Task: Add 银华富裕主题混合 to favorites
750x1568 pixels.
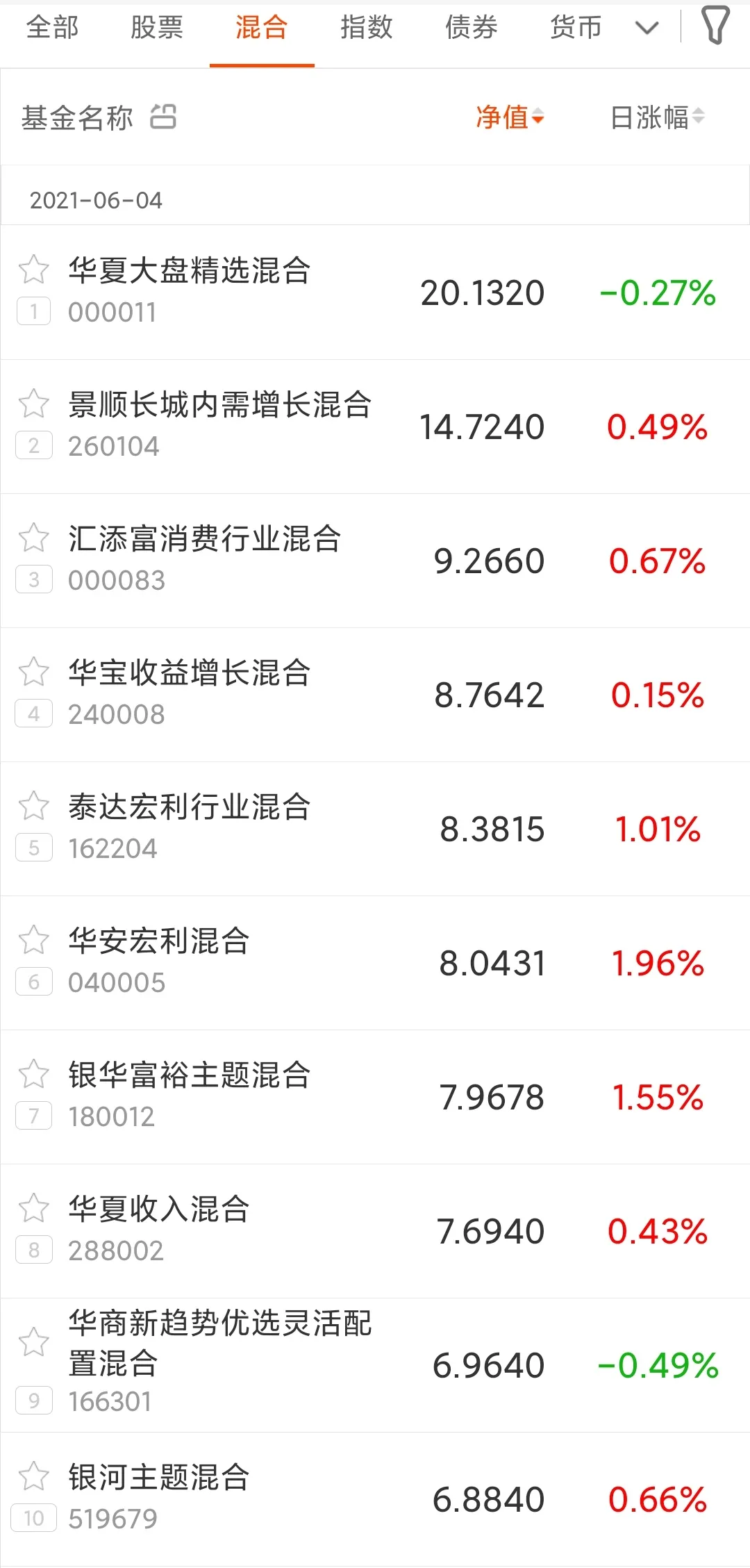Action: pos(33,1074)
